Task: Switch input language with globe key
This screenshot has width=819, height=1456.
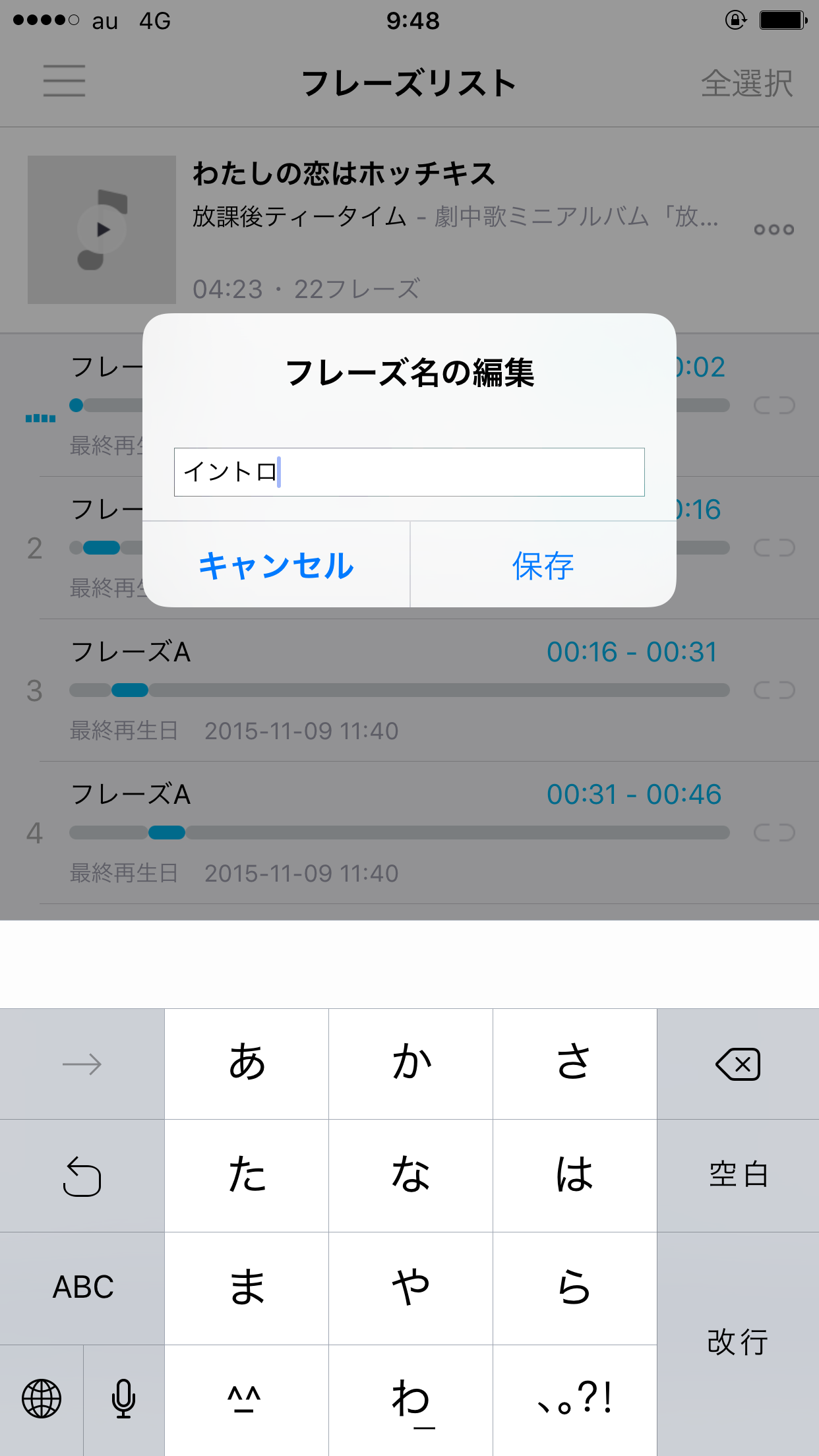Action: [x=42, y=1399]
